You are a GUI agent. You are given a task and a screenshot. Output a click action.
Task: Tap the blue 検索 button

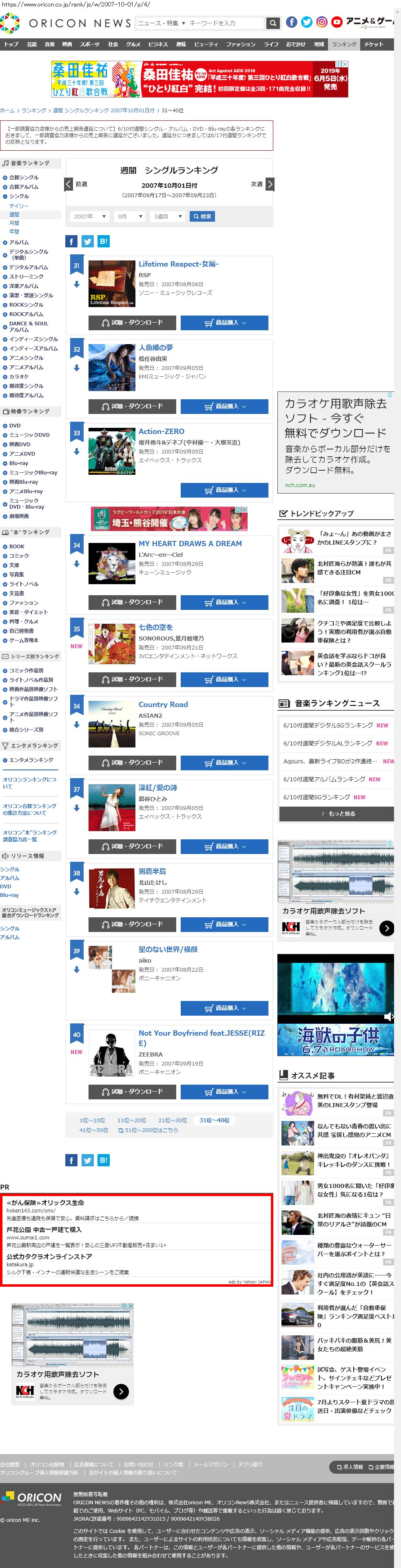pyautogui.click(x=202, y=216)
